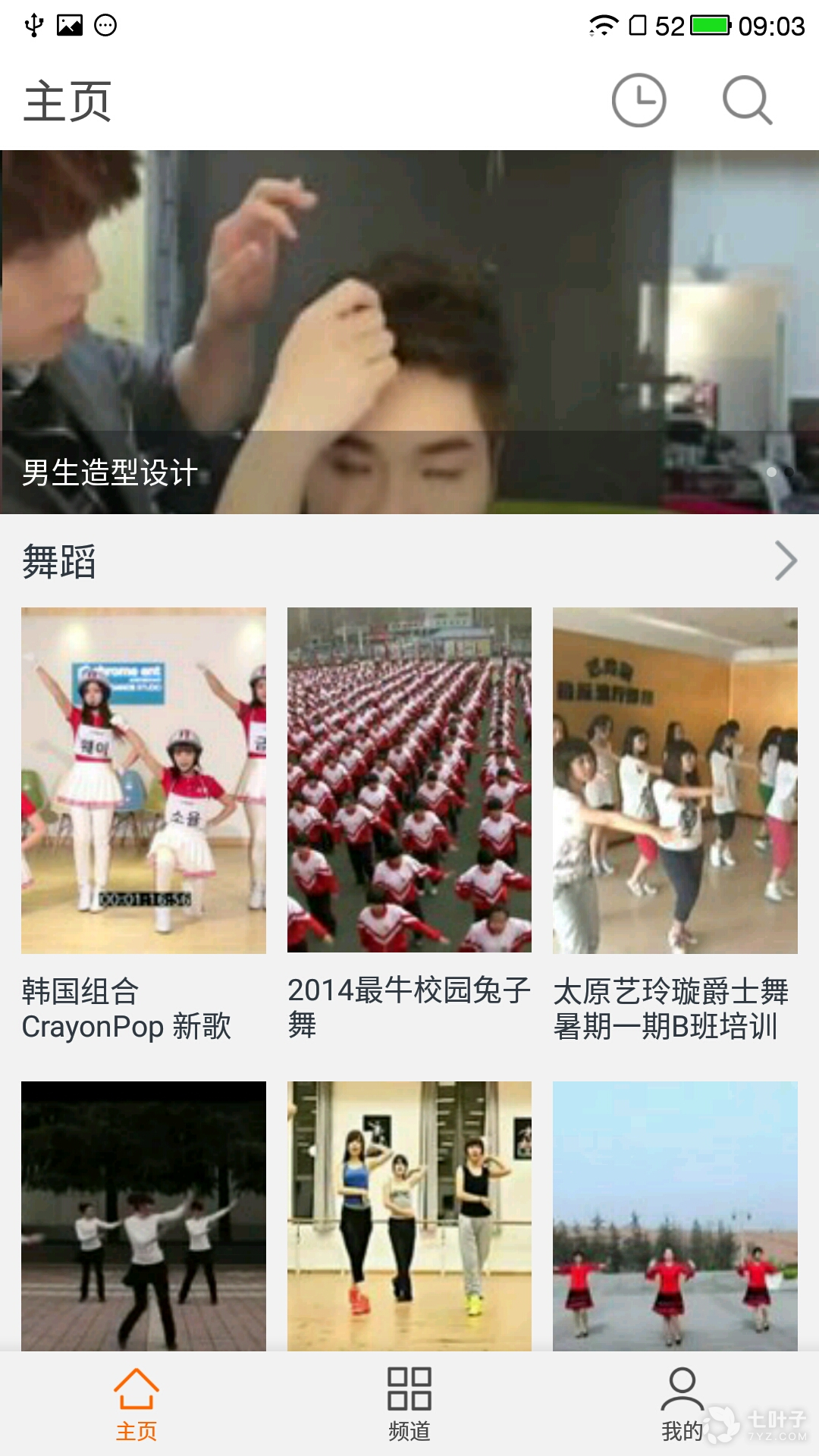This screenshot has width=819, height=1456.
Task: Open the dance studio video with three women
Action: pyautogui.click(x=409, y=1216)
